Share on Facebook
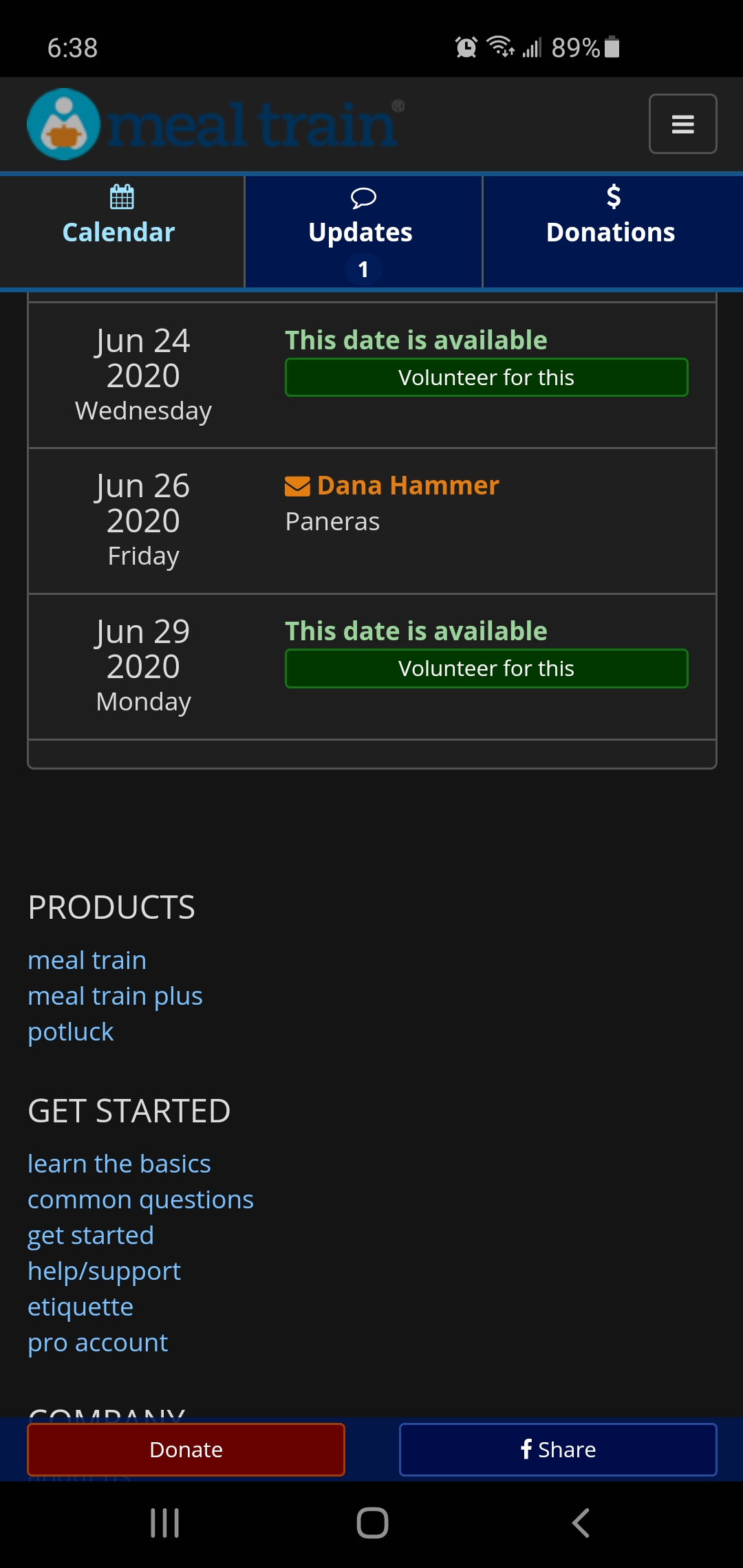743x1568 pixels. pyautogui.click(x=558, y=1449)
